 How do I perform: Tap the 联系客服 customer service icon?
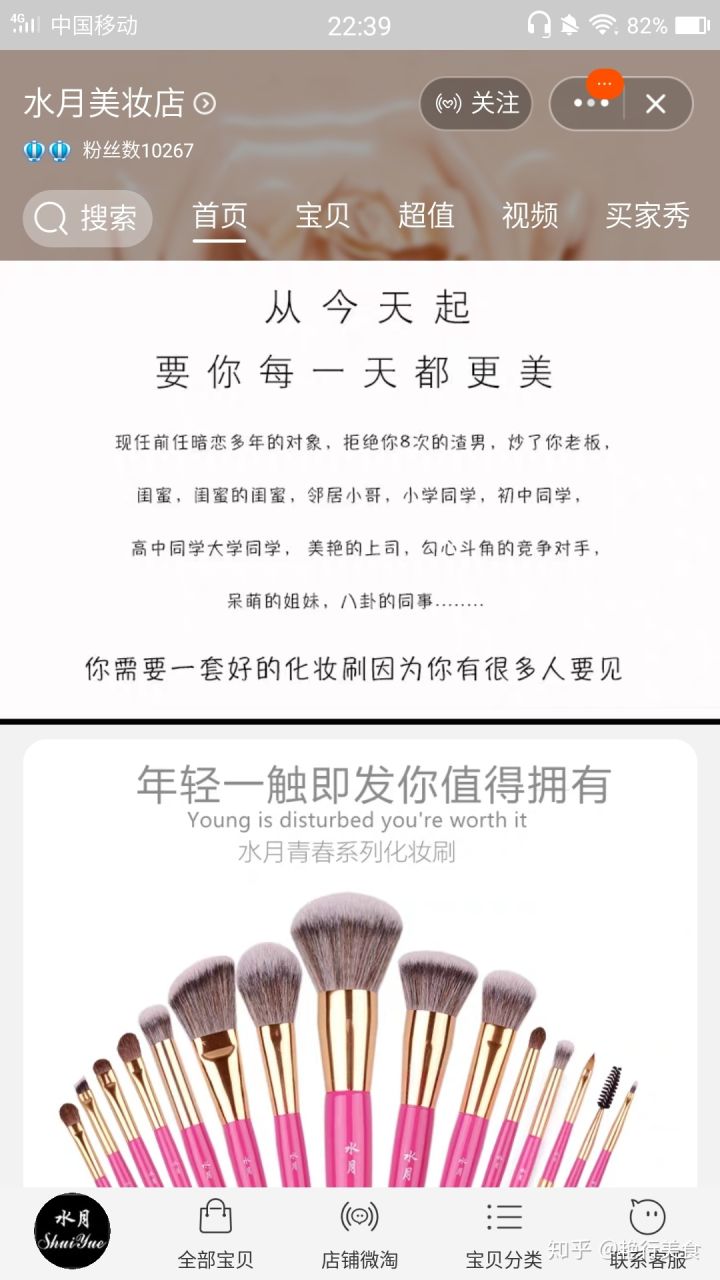(648, 1216)
